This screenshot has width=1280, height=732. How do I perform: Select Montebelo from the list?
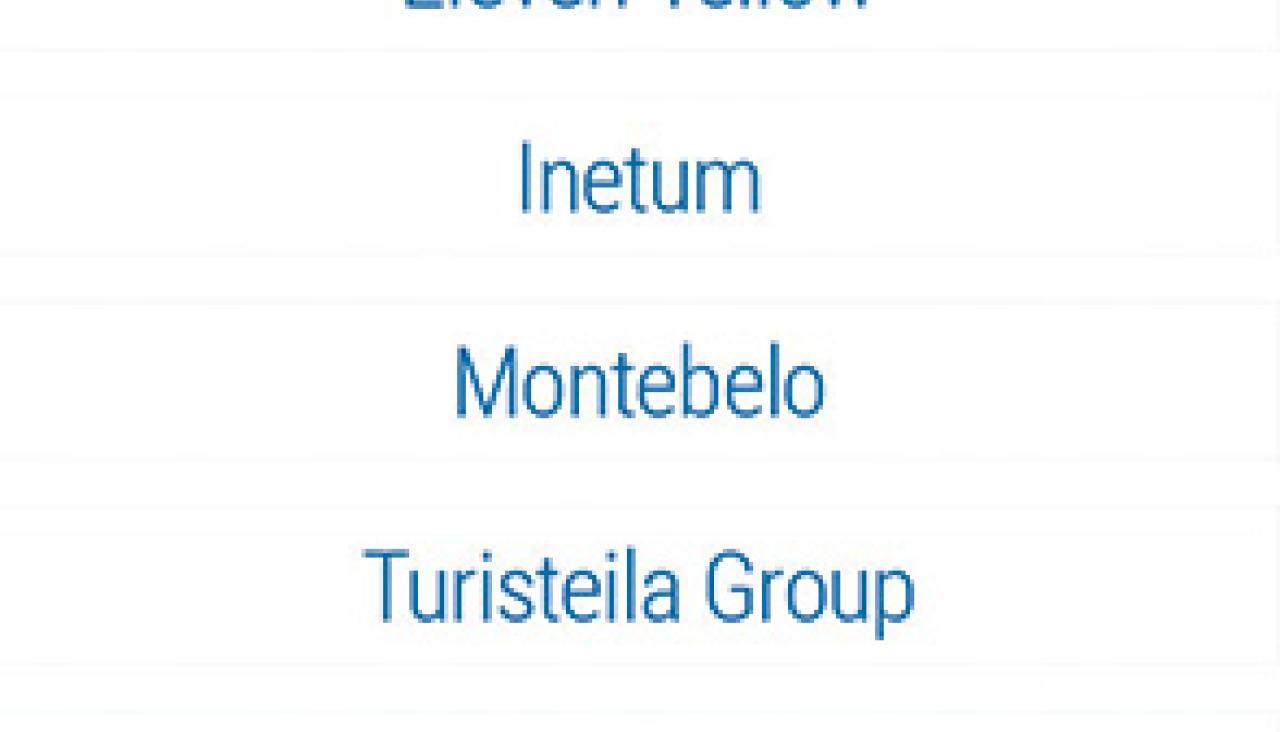pyautogui.click(x=639, y=384)
